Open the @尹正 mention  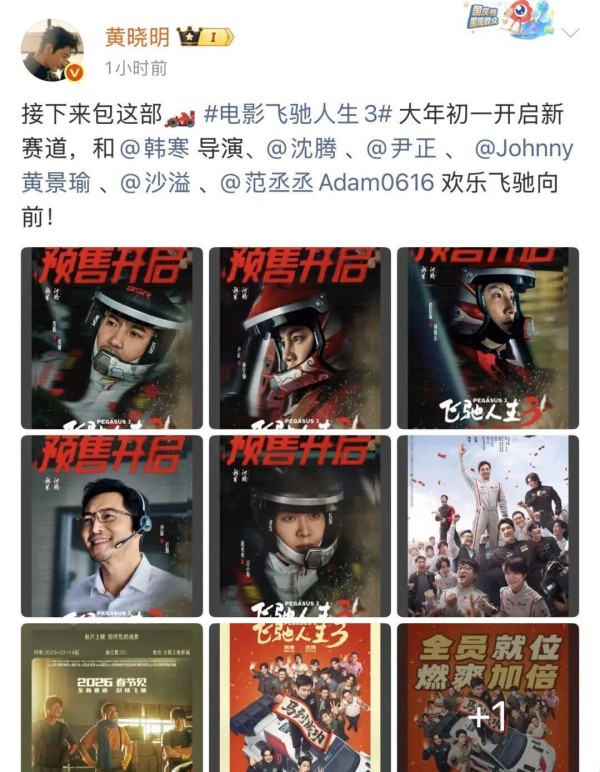pos(397,150)
